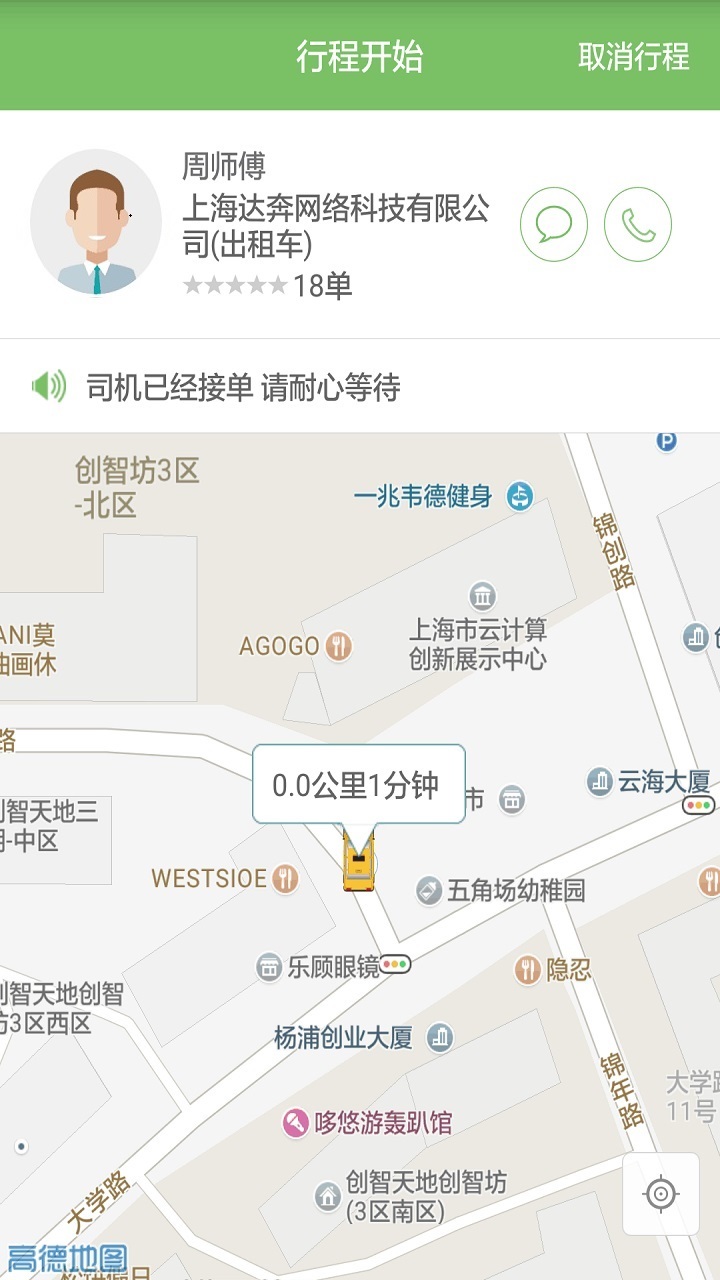Tap the fork icon beside 隐忍 restaurant
The width and height of the screenshot is (720, 1280).
click(527, 966)
